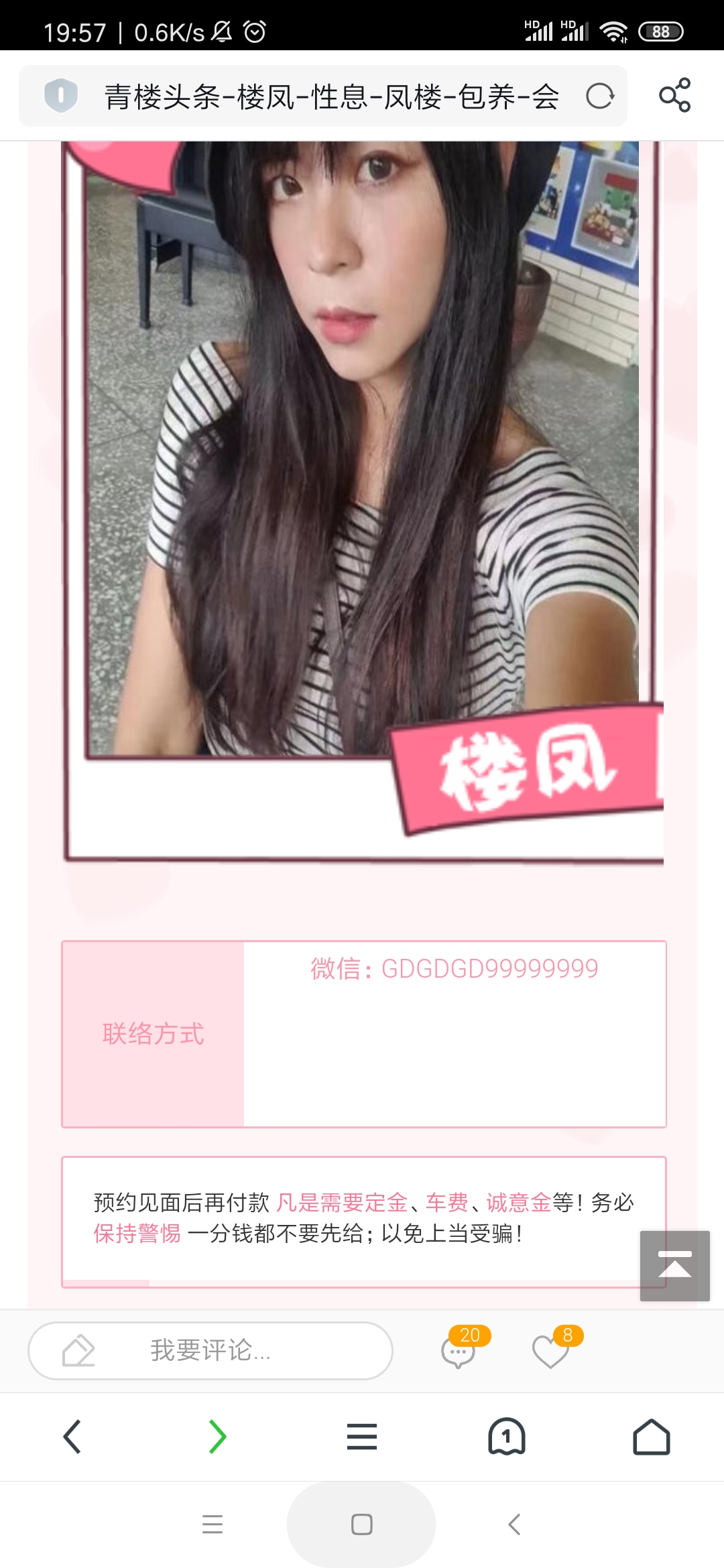Share this page via the share icon
This screenshot has width=724, height=1568.
pyautogui.click(x=674, y=95)
